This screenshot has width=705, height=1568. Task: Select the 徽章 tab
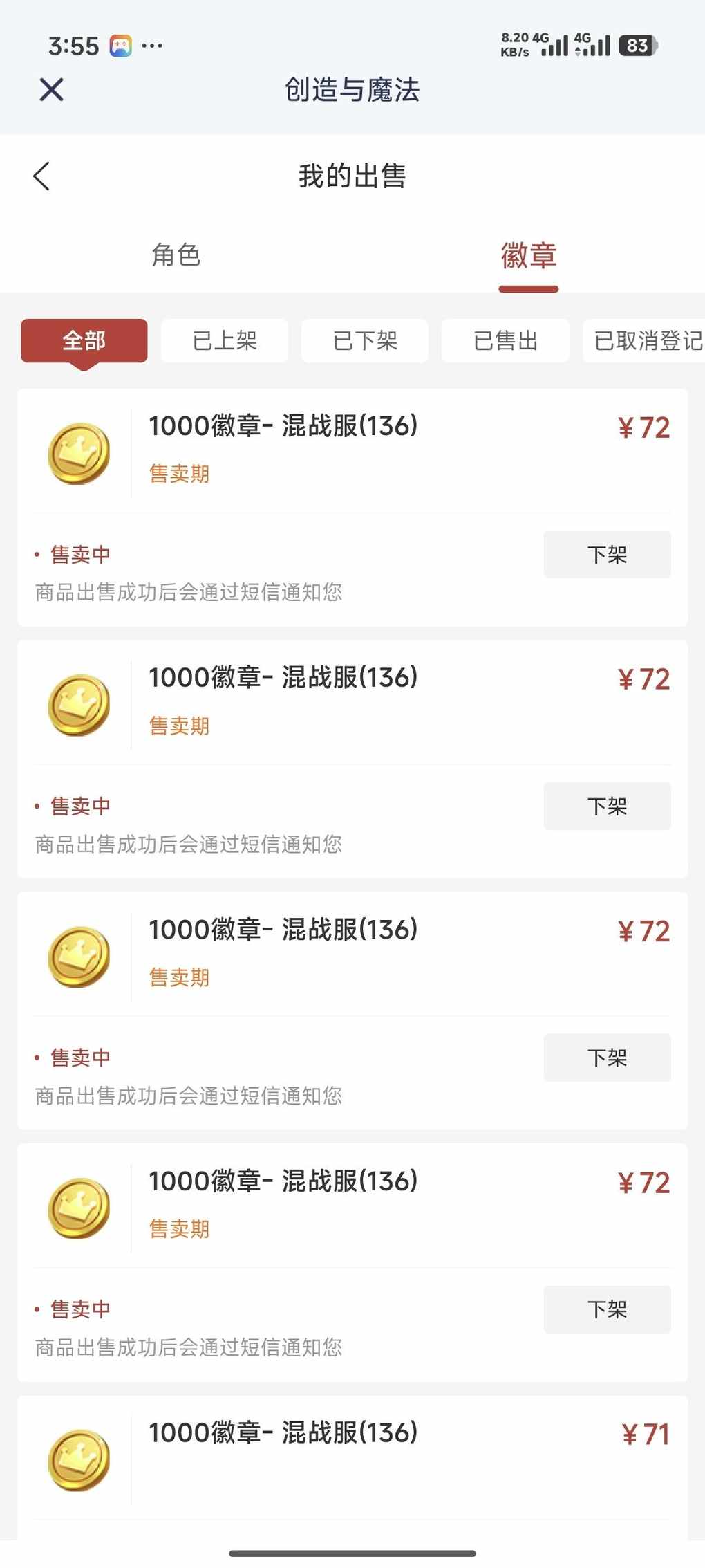(529, 255)
